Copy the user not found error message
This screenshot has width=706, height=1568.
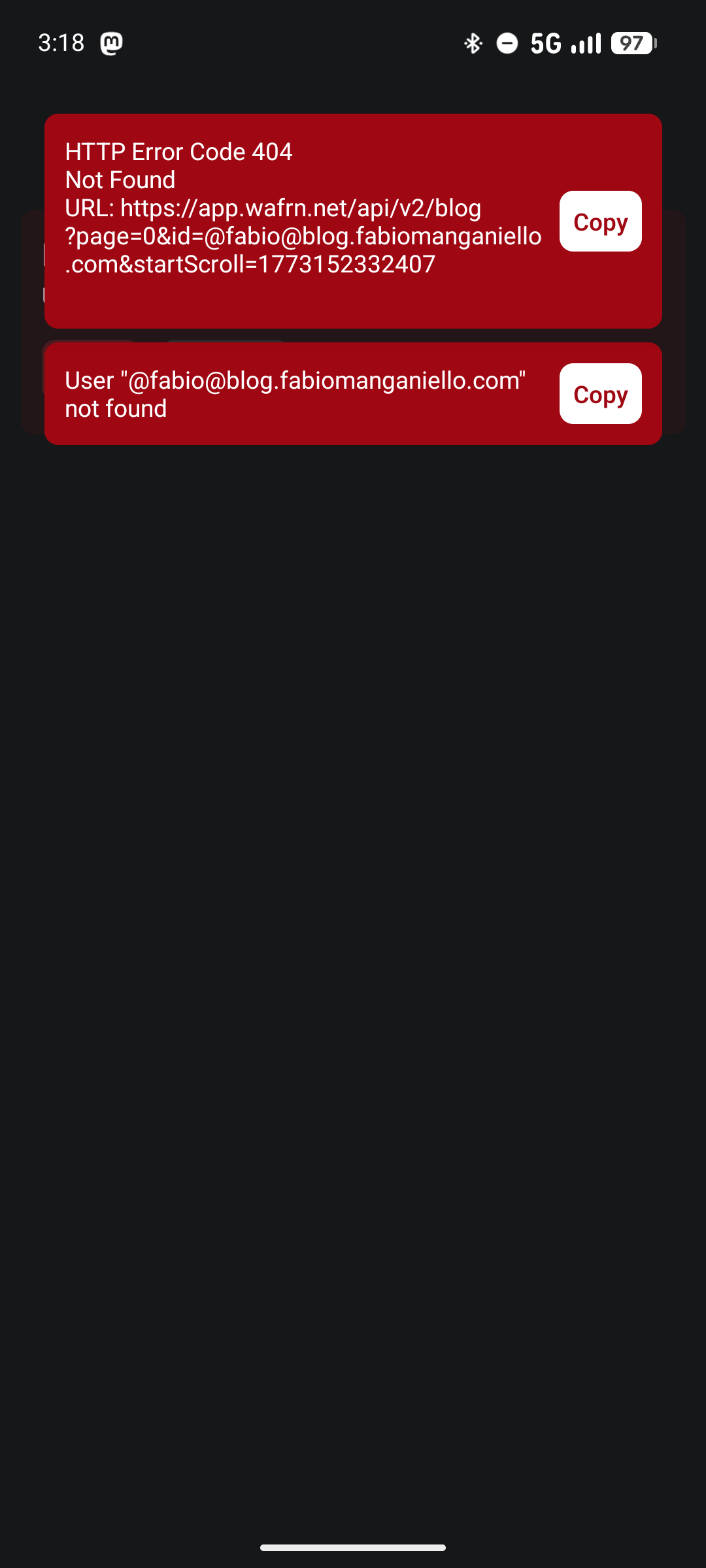[x=600, y=394]
